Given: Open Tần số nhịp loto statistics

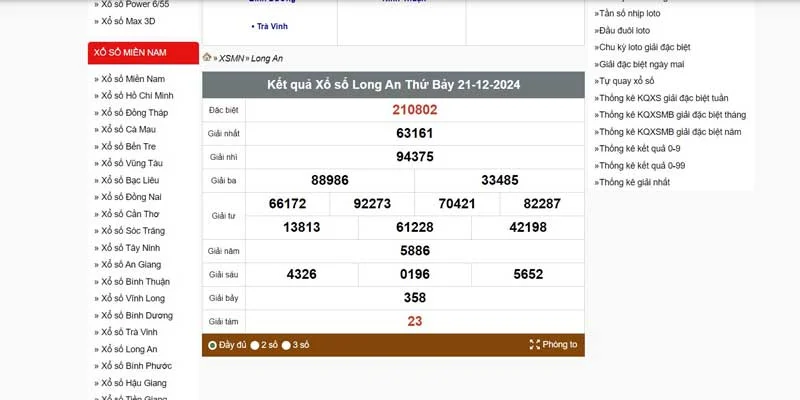Looking at the screenshot, I should (x=642, y=14).
